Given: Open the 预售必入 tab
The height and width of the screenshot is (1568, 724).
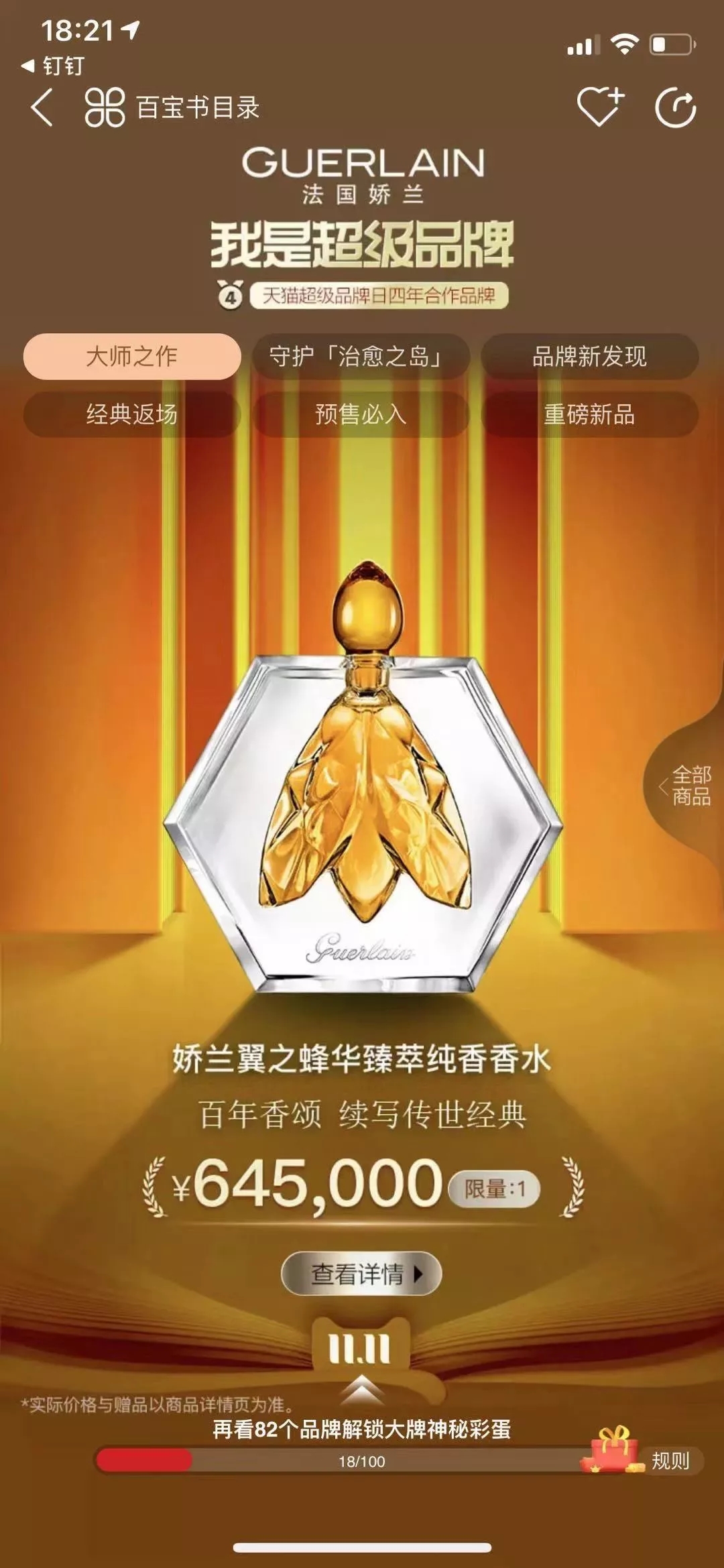Looking at the screenshot, I should pos(361,414).
